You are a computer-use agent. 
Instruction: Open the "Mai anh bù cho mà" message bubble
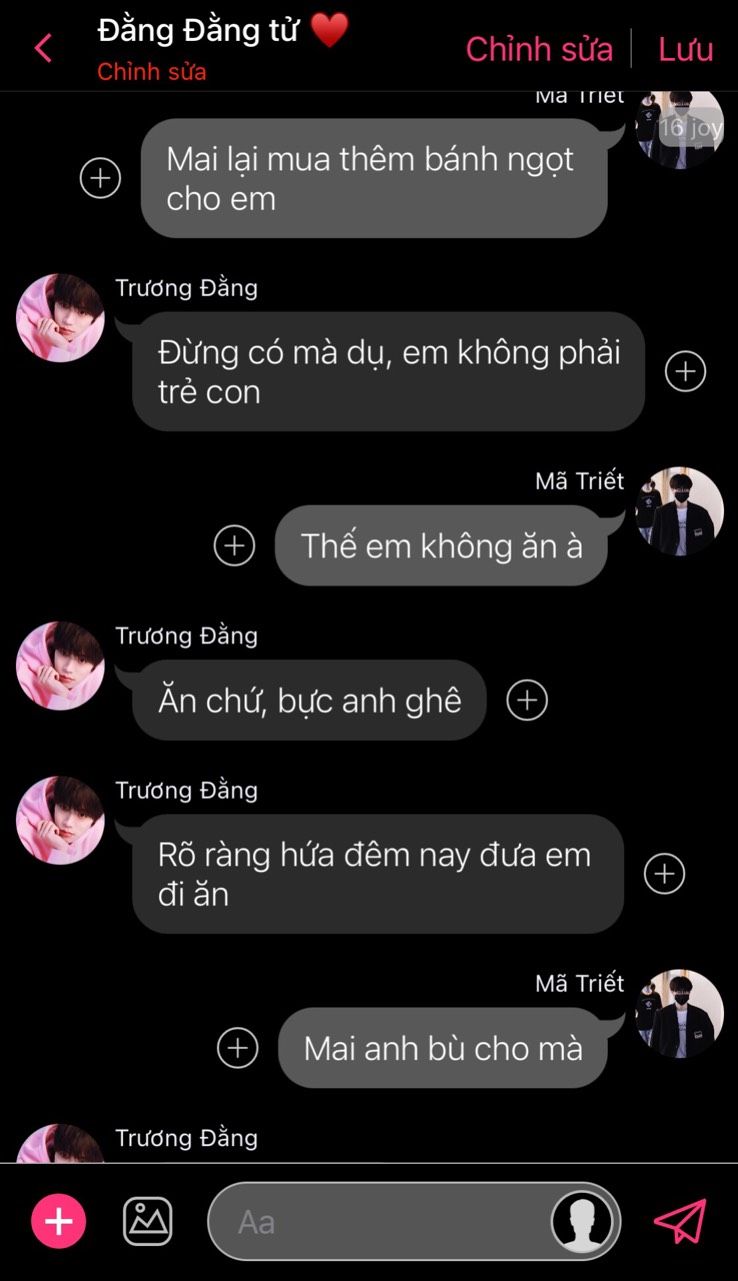tap(443, 1048)
